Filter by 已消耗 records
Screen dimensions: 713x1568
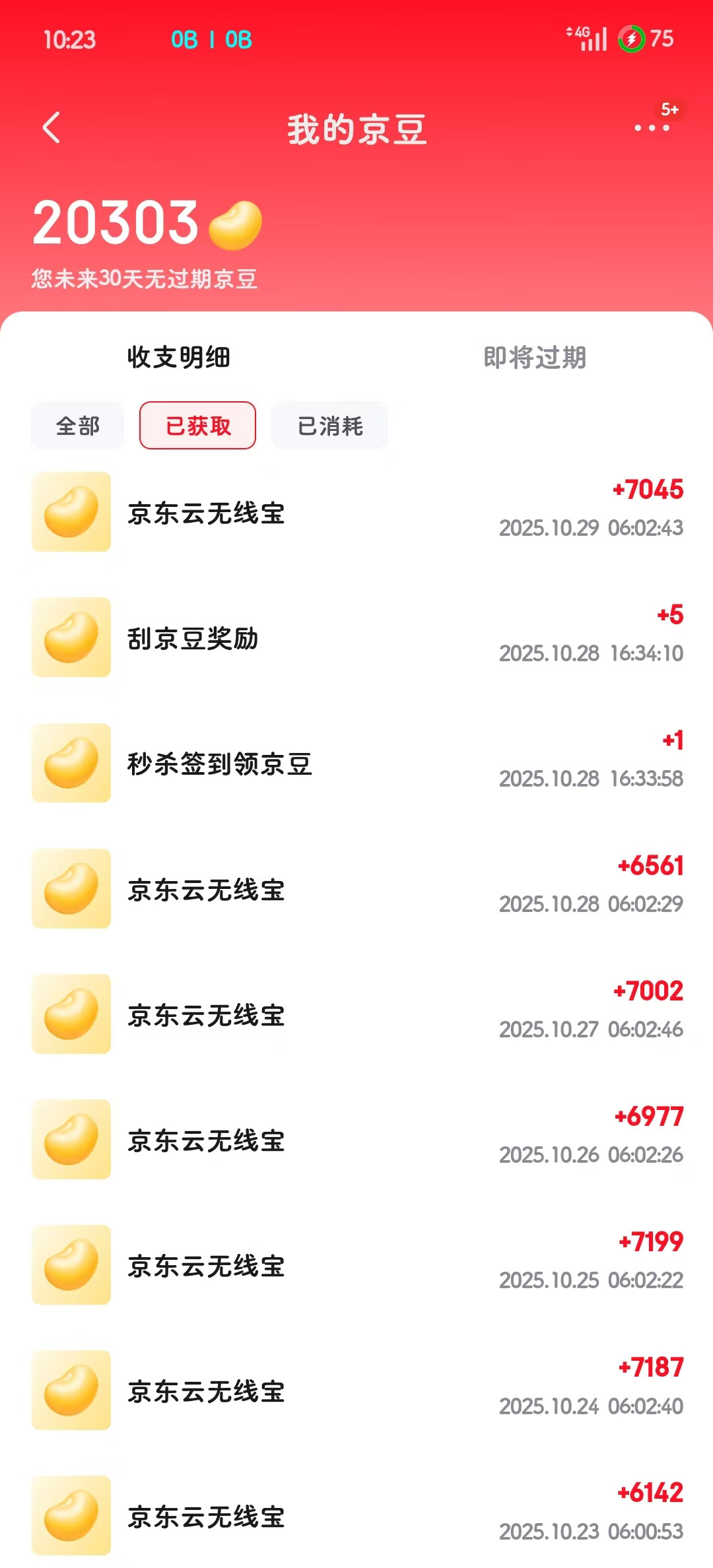pos(330,426)
